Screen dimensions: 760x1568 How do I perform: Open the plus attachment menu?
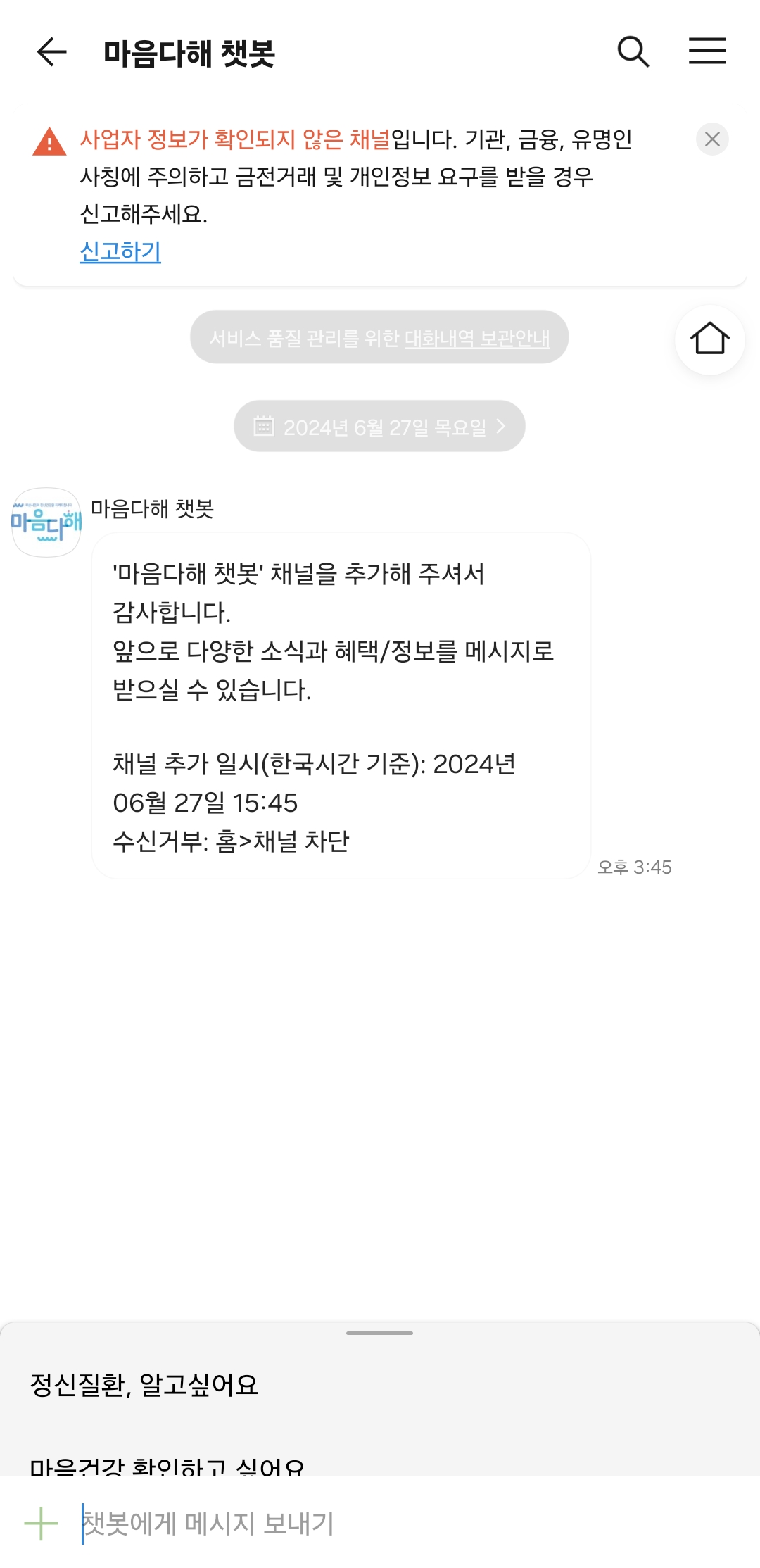click(41, 1524)
